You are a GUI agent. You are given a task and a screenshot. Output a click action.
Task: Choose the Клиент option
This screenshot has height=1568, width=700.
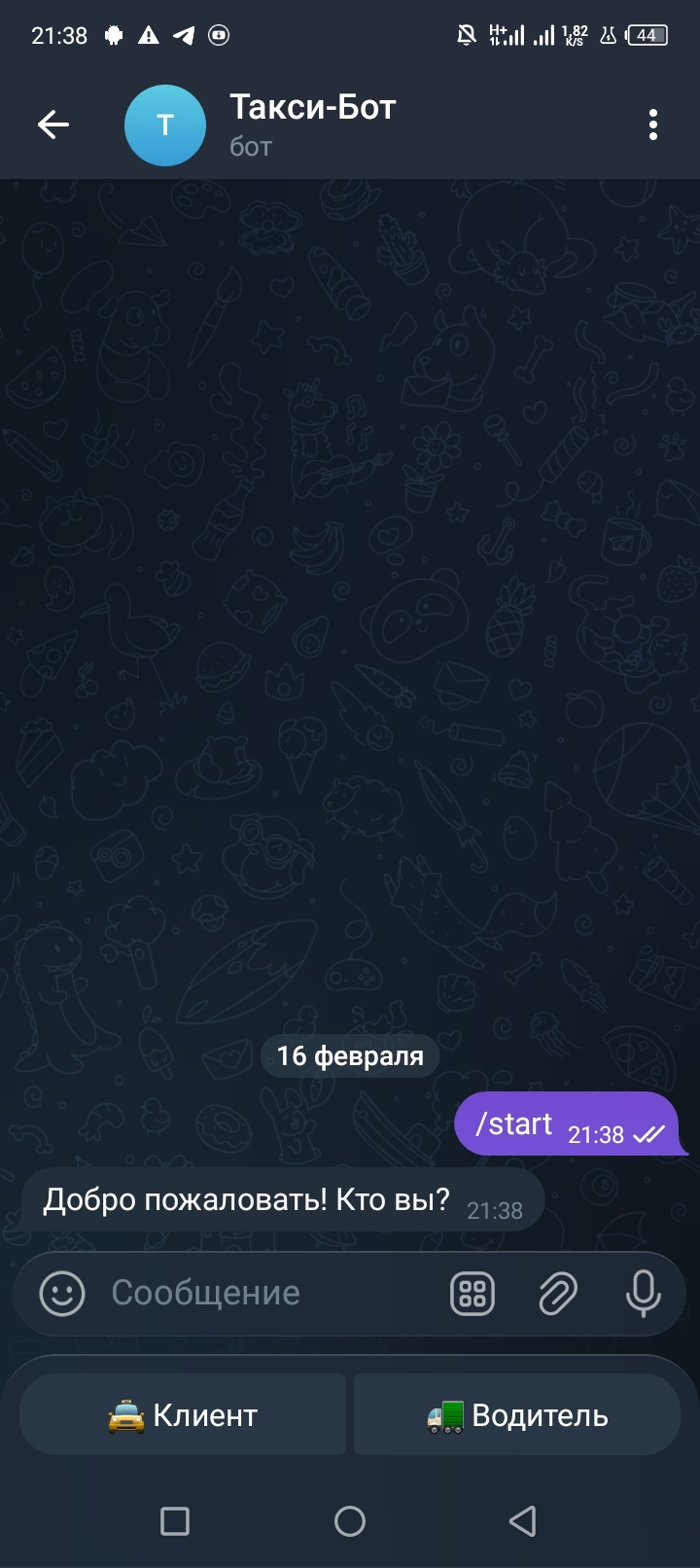click(x=183, y=1415)
